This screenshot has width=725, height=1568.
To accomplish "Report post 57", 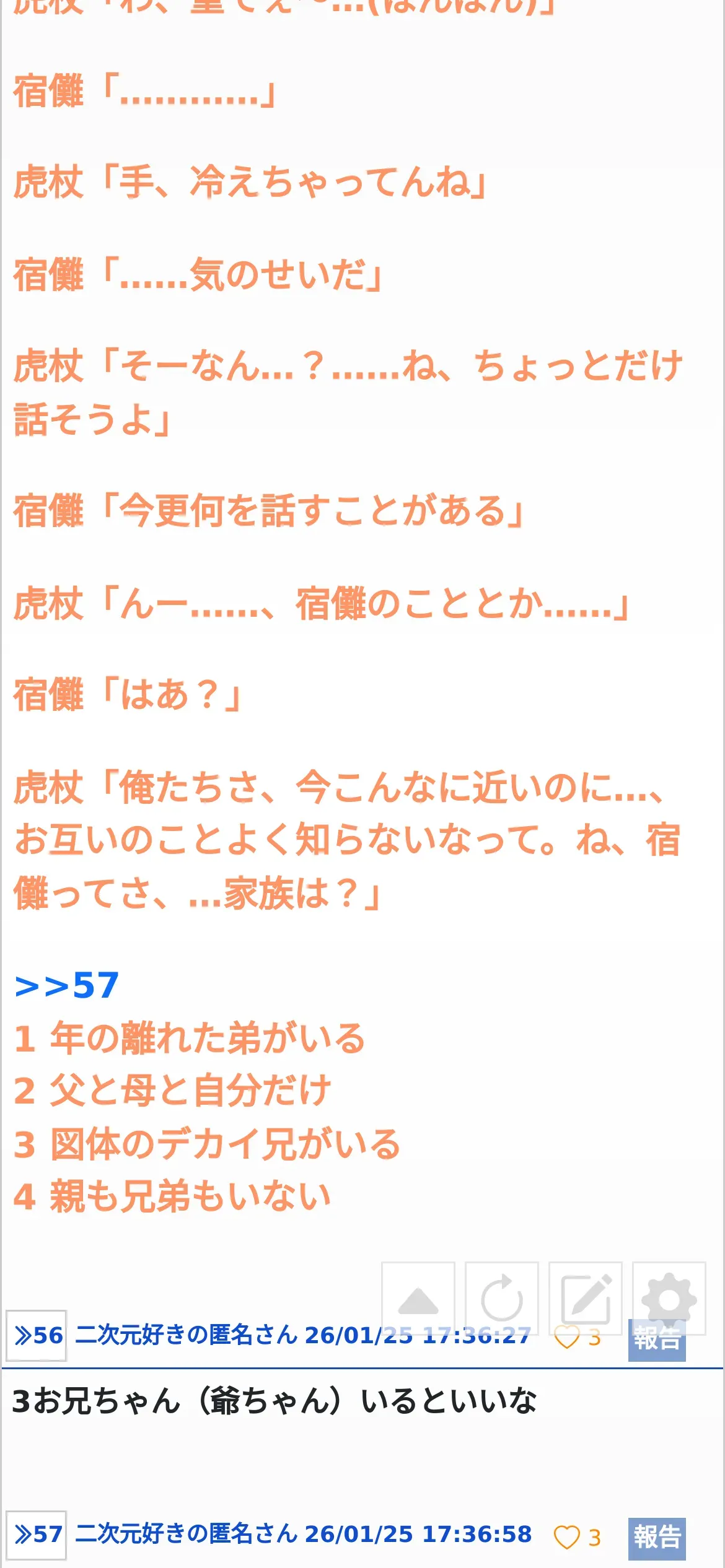I will pos(657,1538).
